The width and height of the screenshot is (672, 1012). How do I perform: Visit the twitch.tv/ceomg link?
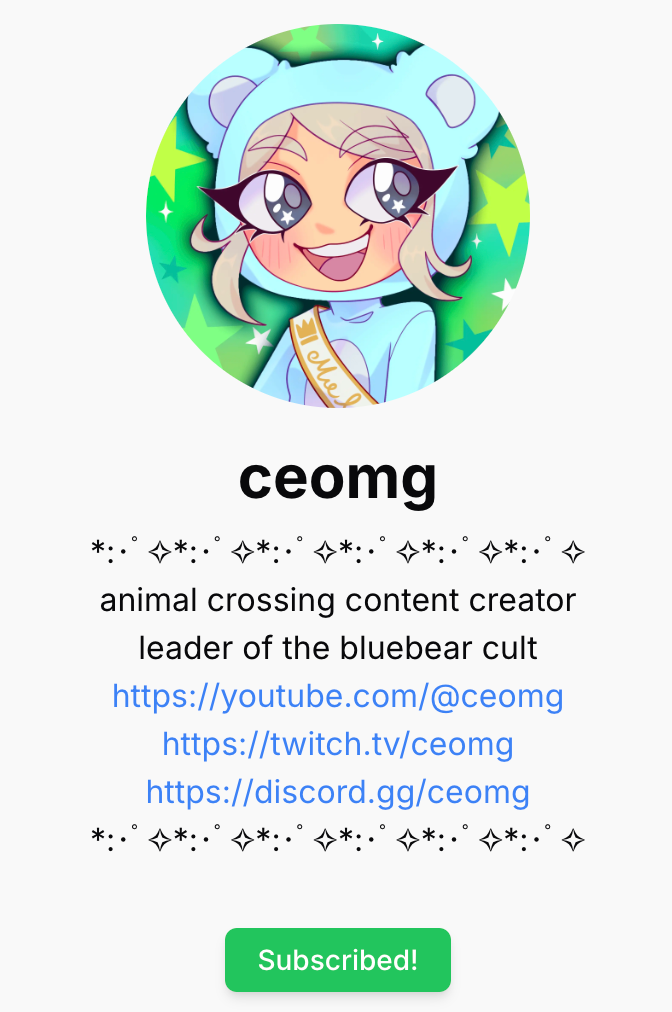coord(337,744)
